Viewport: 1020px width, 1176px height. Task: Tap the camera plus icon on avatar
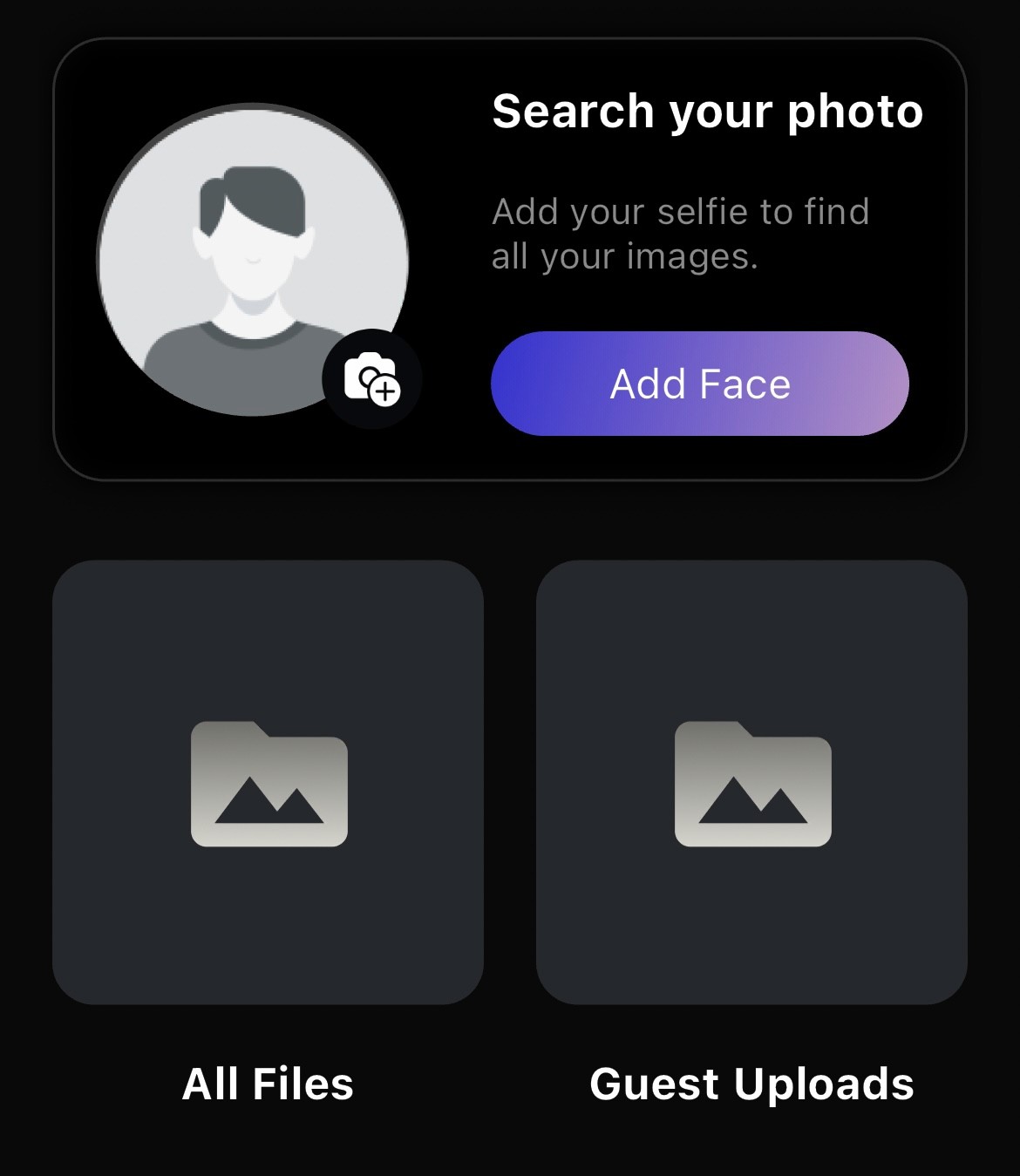(x=372, y=379)
